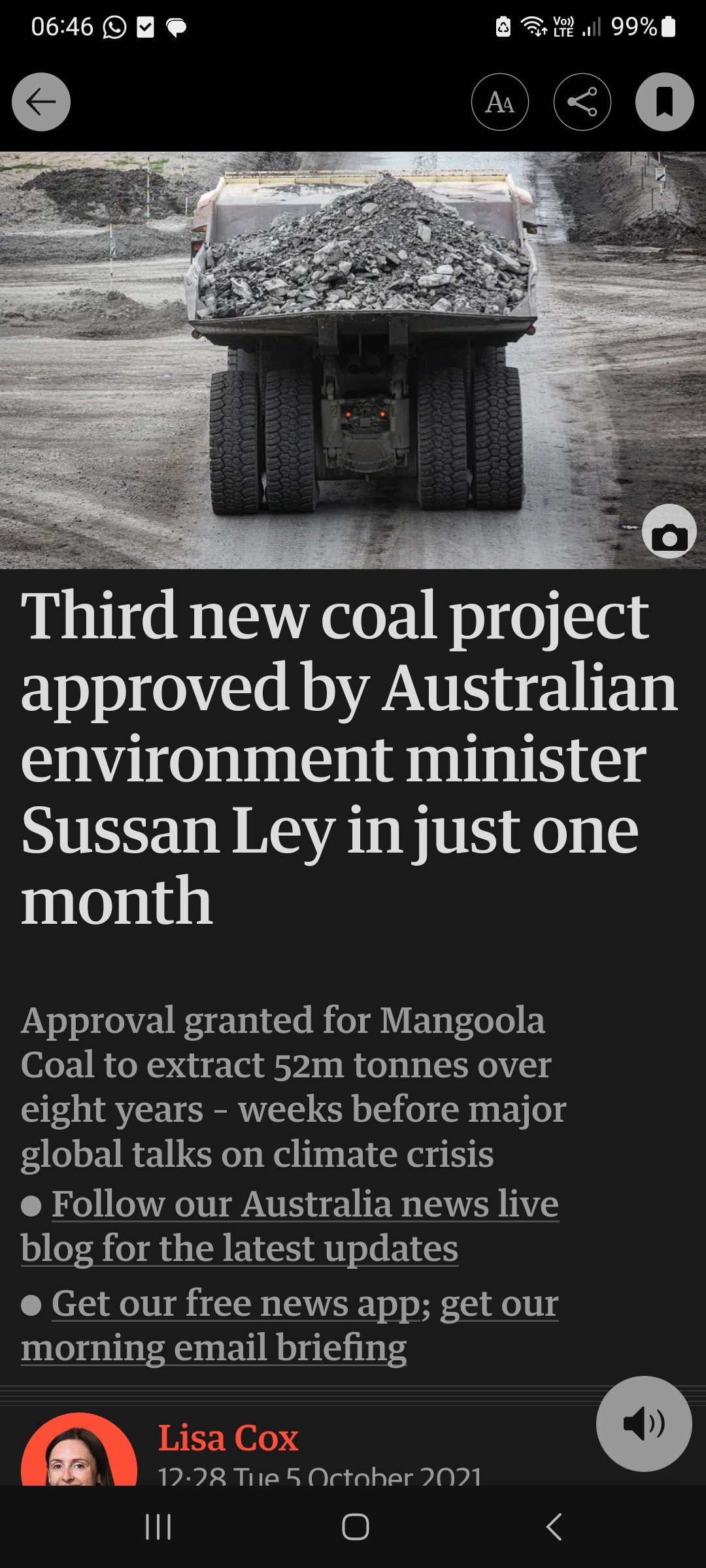Open the Australia news live blog link
706x1568 pixels.
[x=290, y=1226]
